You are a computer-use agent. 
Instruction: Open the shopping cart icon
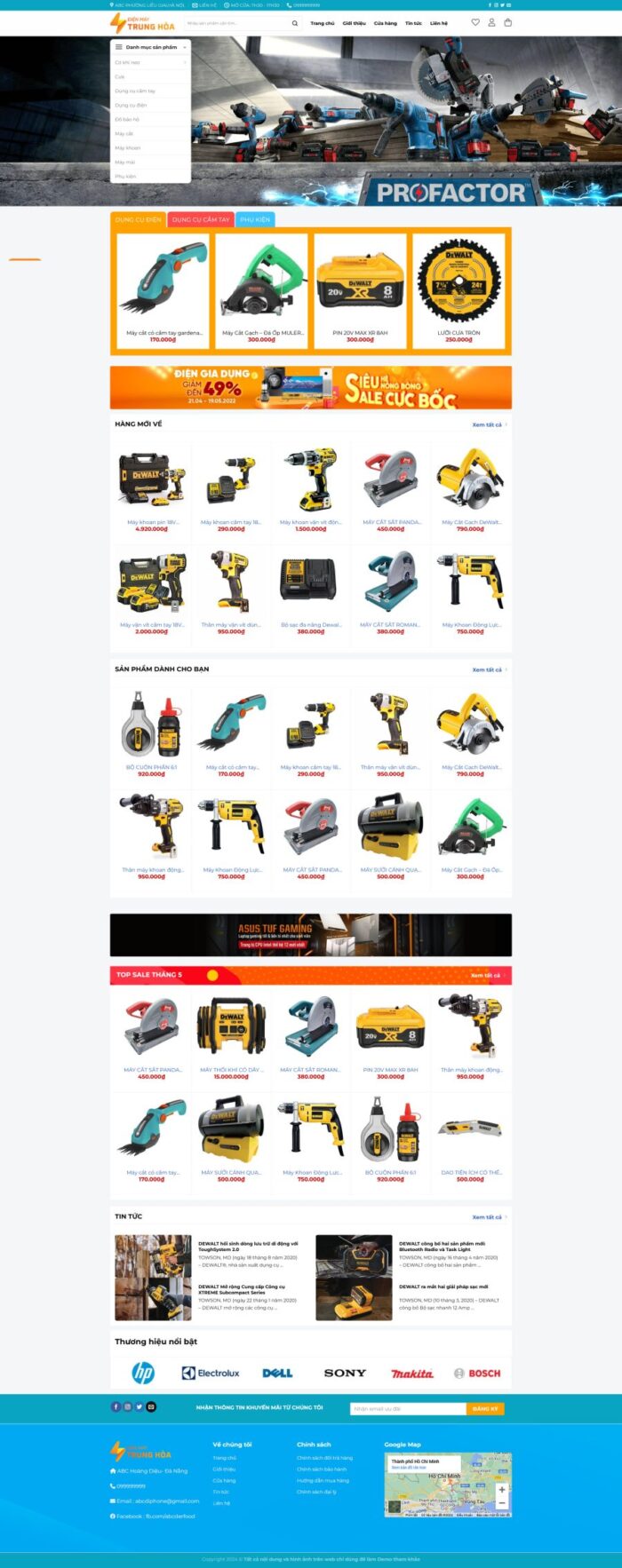click(508, 22)
